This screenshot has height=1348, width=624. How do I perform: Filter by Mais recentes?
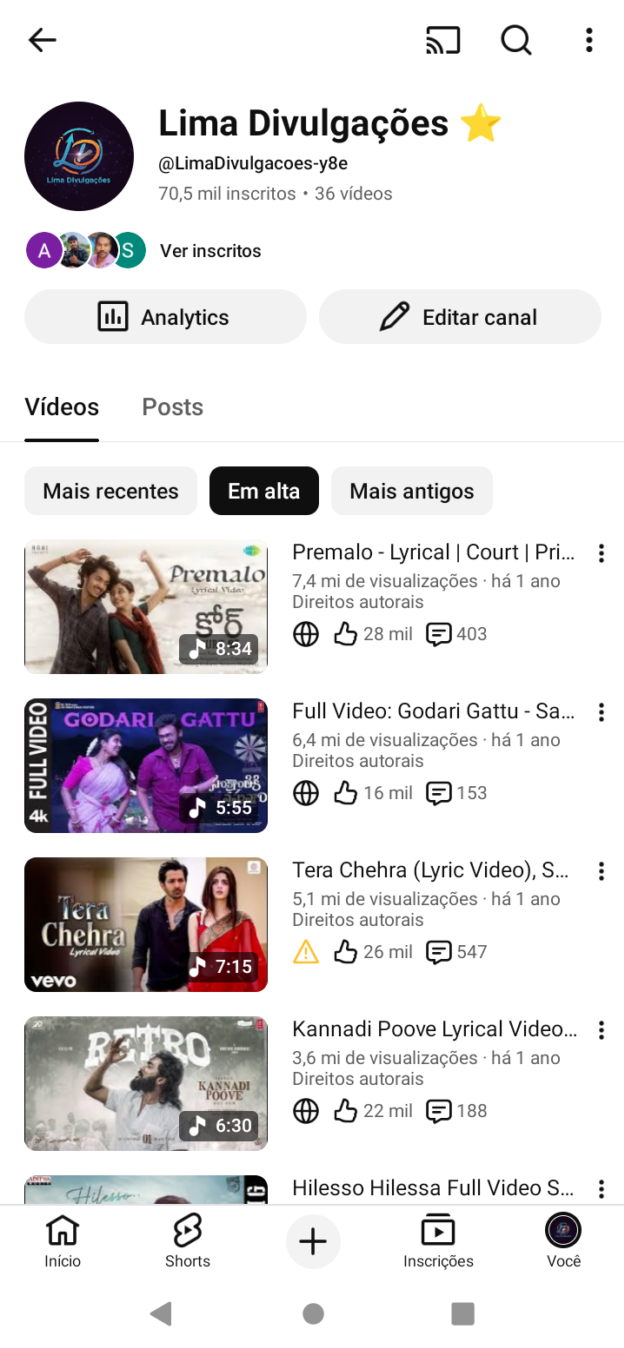(110, 491)
